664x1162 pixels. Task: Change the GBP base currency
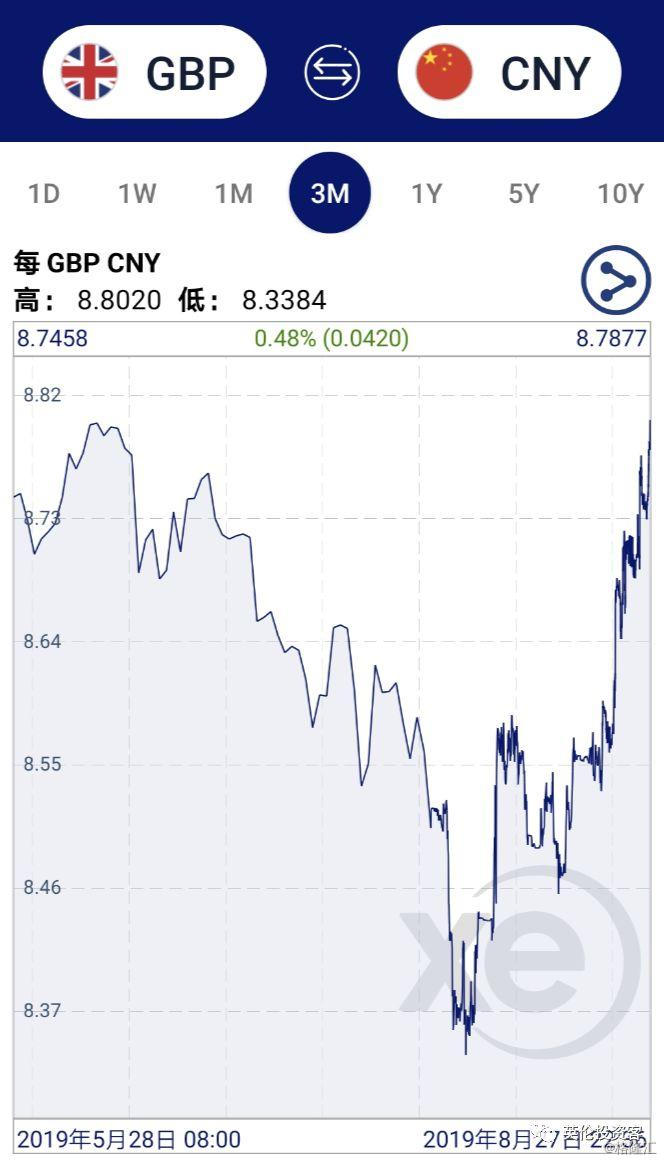[x=154, y=73]
